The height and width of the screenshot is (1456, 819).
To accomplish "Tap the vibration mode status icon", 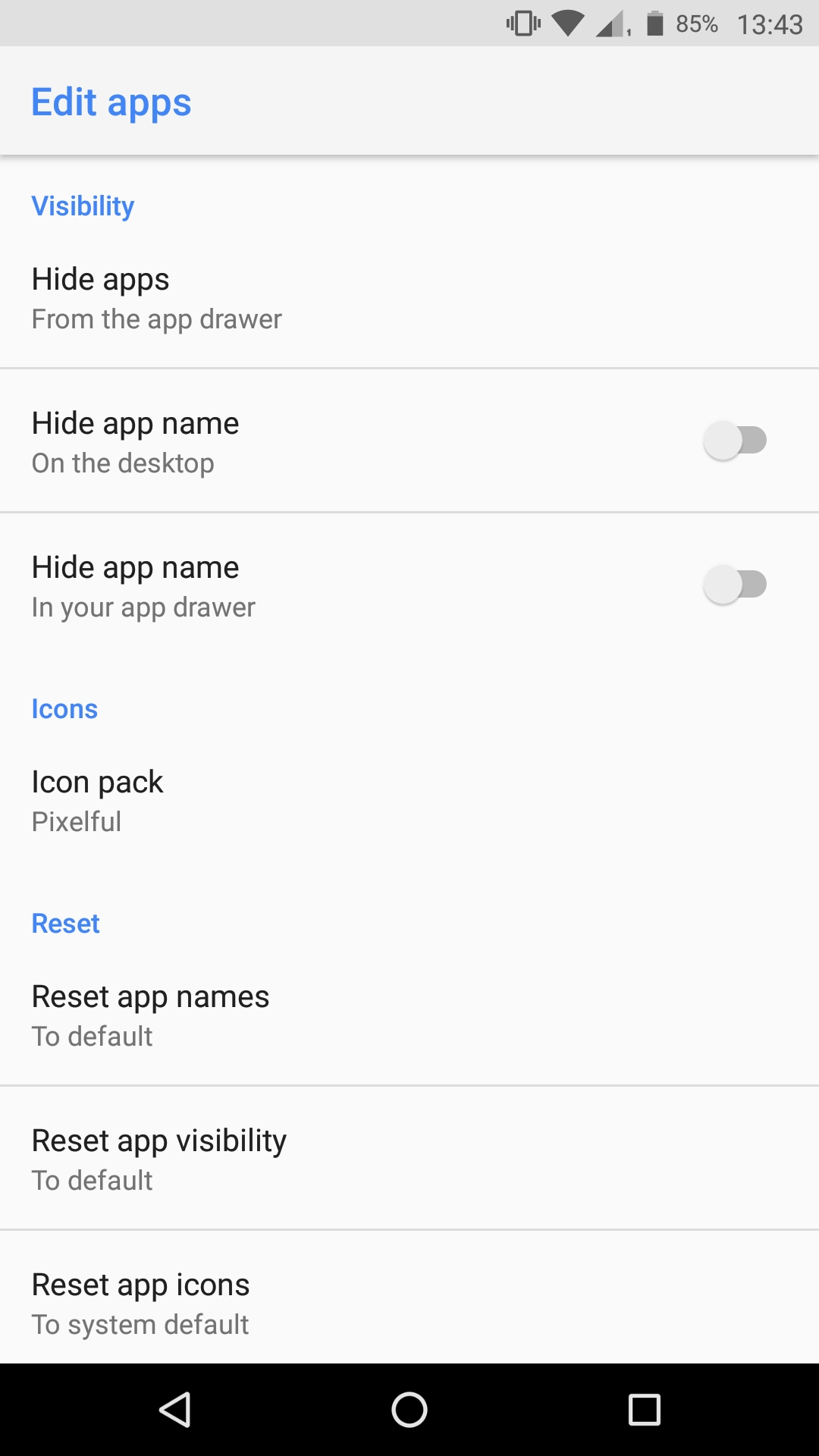I will [x=522, y=23].
